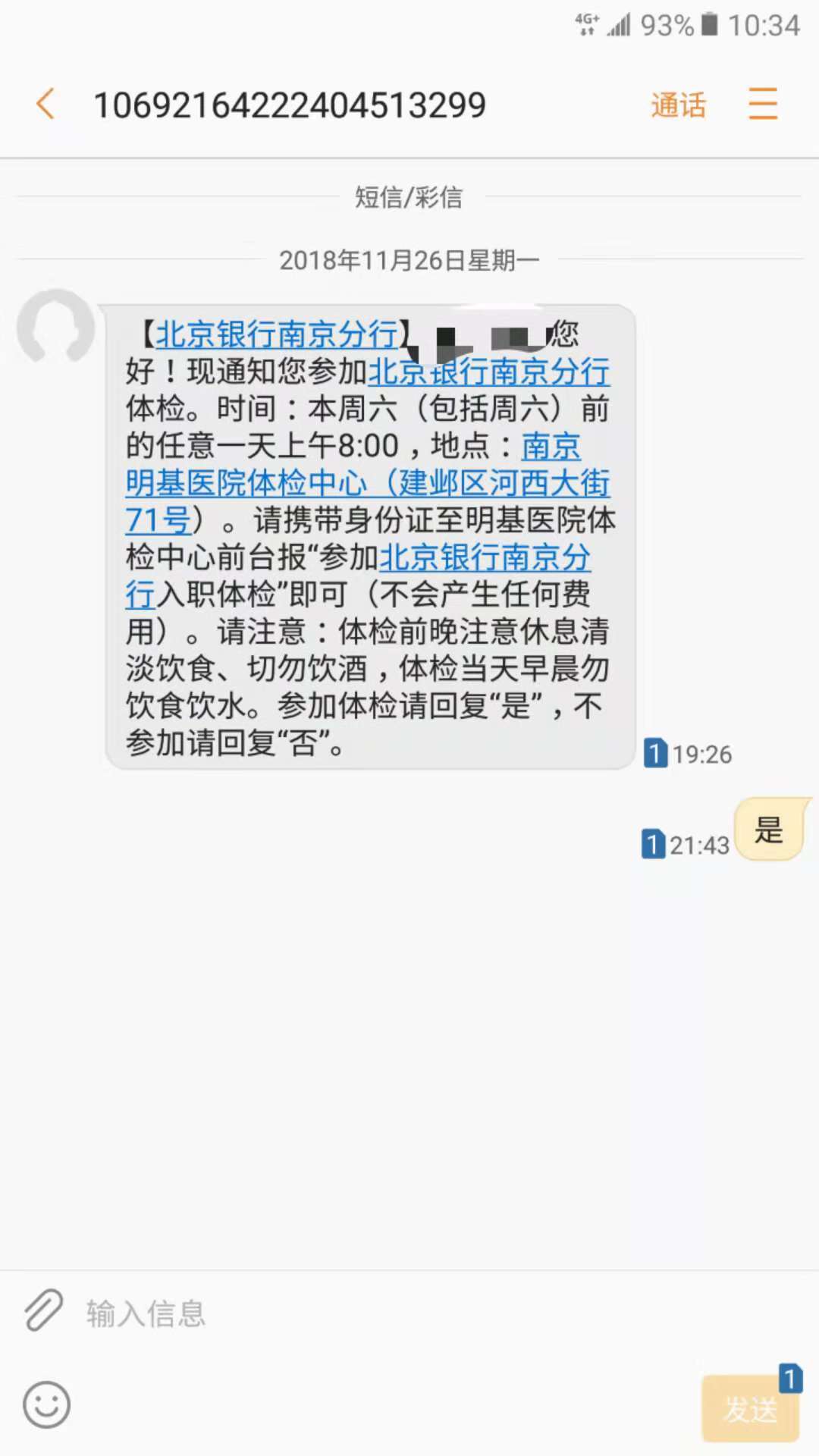Go back using the orange arrow
The image size is (819, 1456).
(x=45, y=104)
